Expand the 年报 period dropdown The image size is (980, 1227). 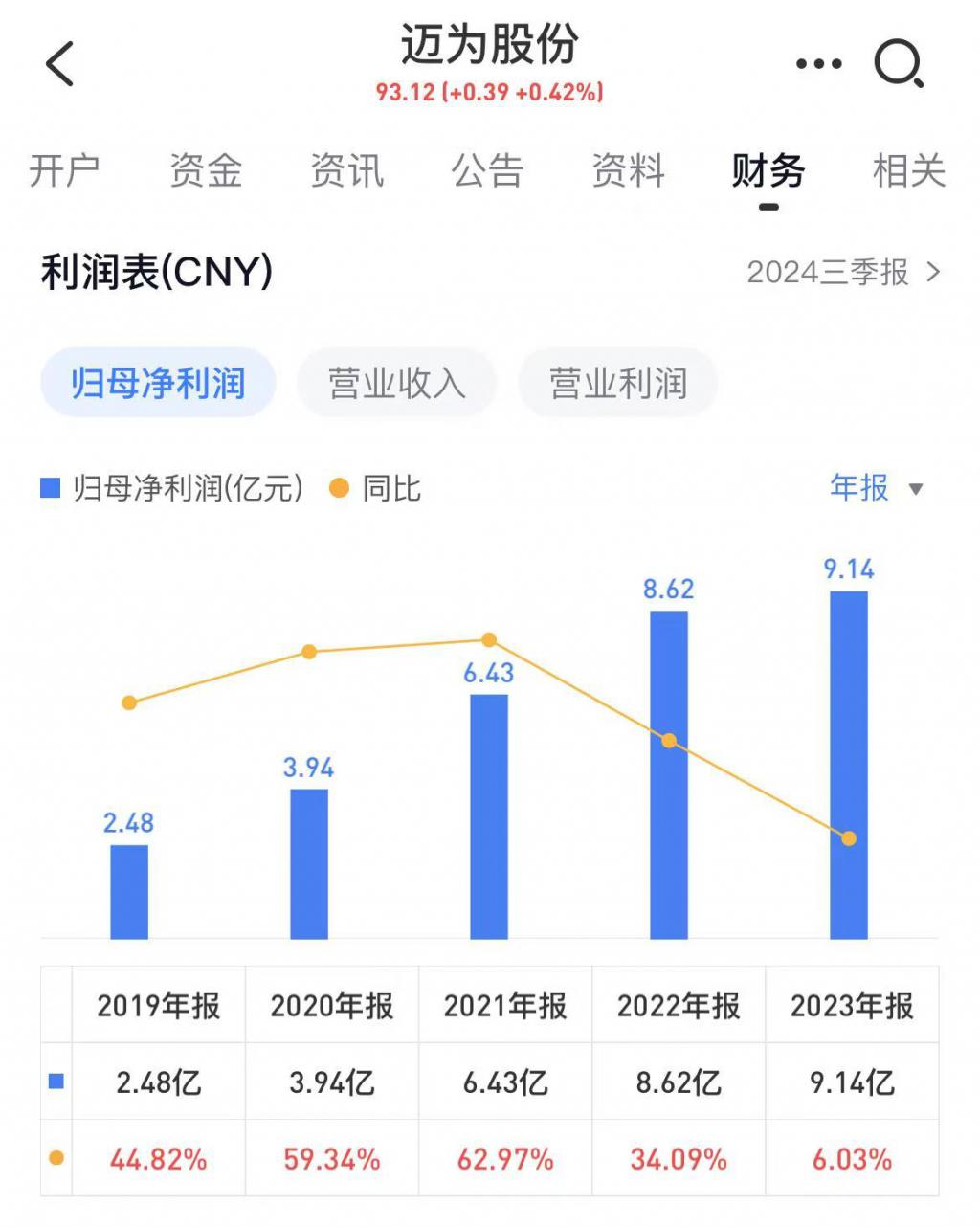(876, 489)
